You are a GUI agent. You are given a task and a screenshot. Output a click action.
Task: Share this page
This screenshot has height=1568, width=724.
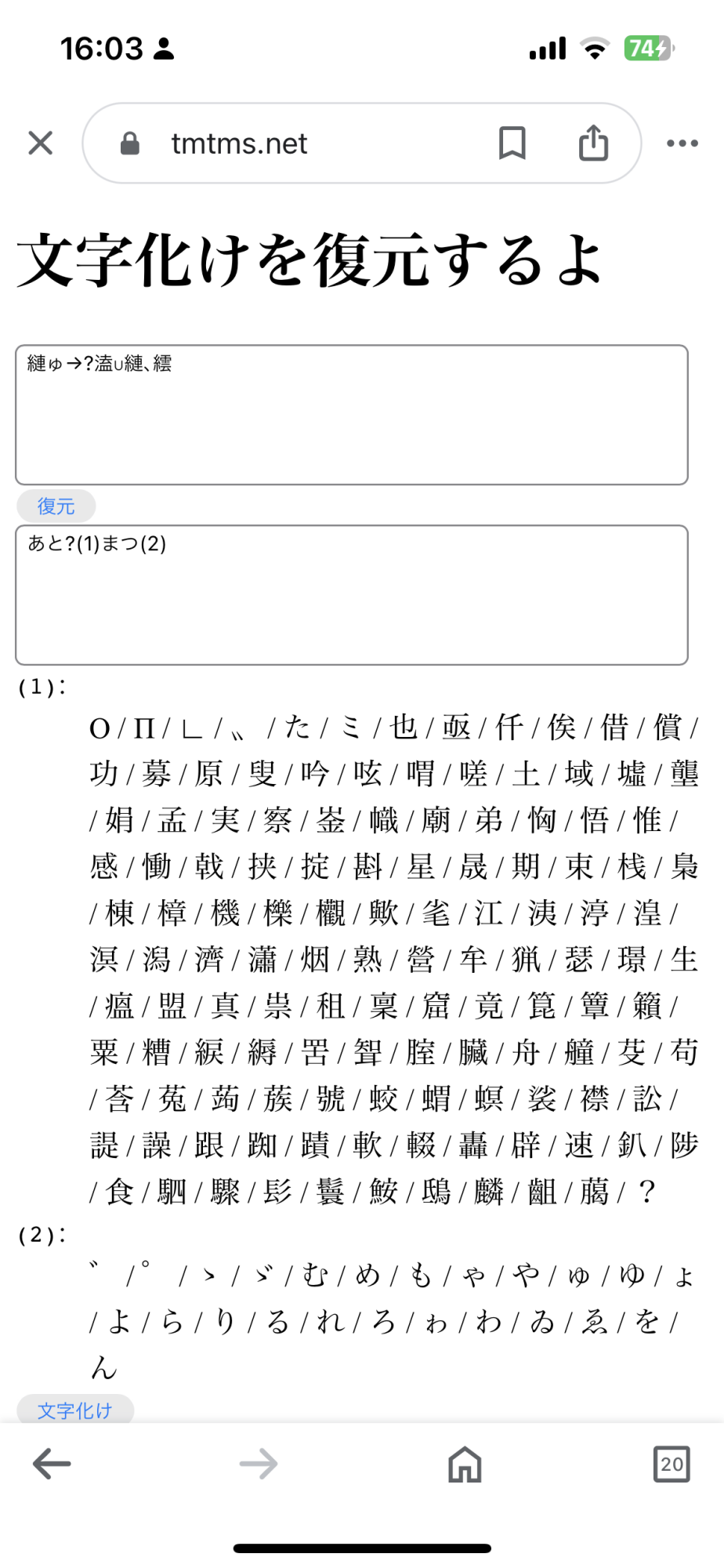(x=593, y=143)
